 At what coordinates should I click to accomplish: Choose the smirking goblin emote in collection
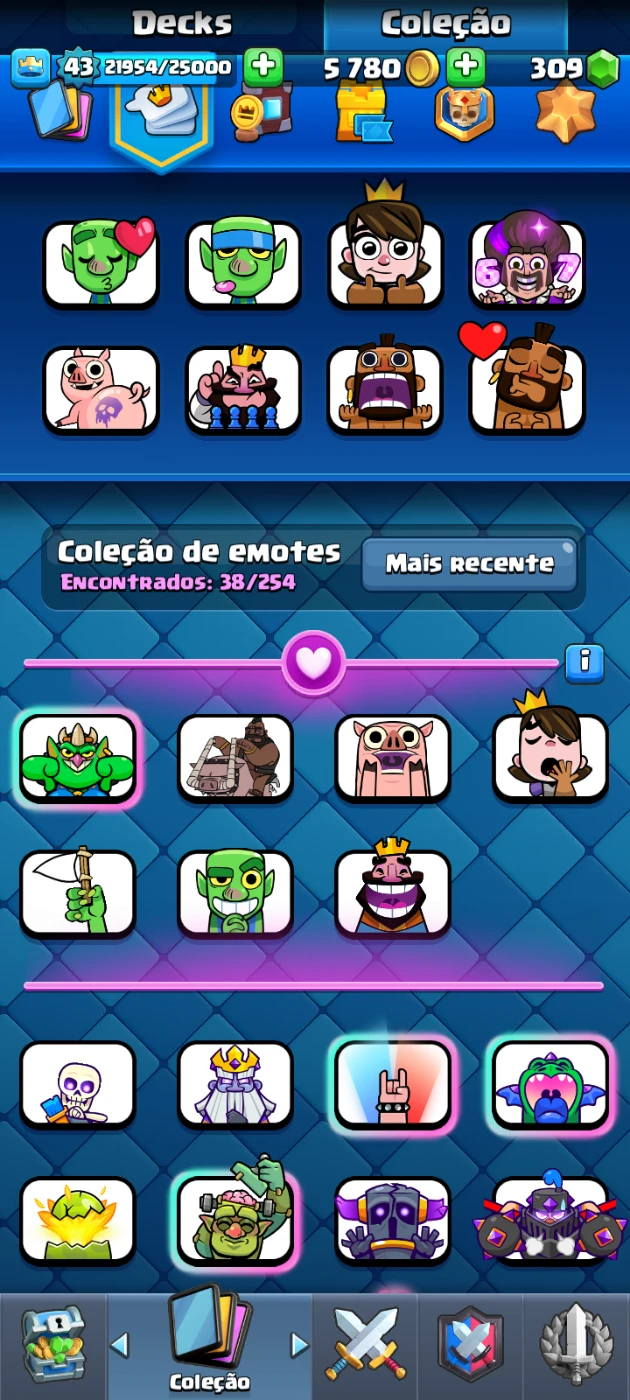coord(235,893)
